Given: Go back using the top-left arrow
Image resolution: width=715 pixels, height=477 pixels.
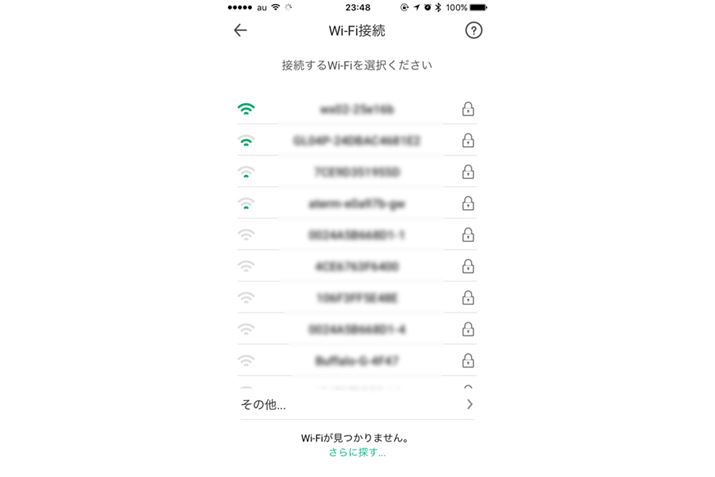Looking at the screenshot, I should pyautogui.click(x=240, y=30).
